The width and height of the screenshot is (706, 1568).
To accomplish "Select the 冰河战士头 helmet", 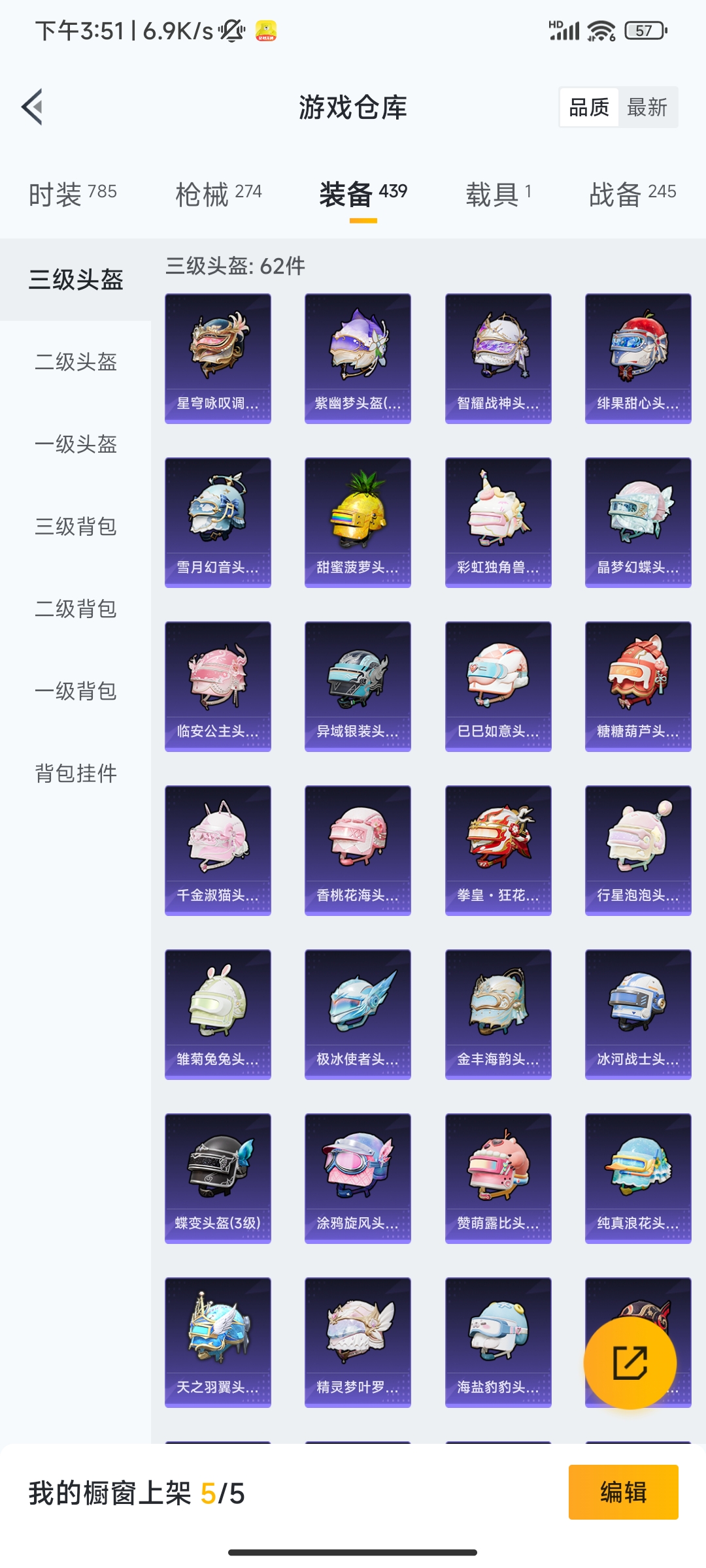I will [638, 1015].
